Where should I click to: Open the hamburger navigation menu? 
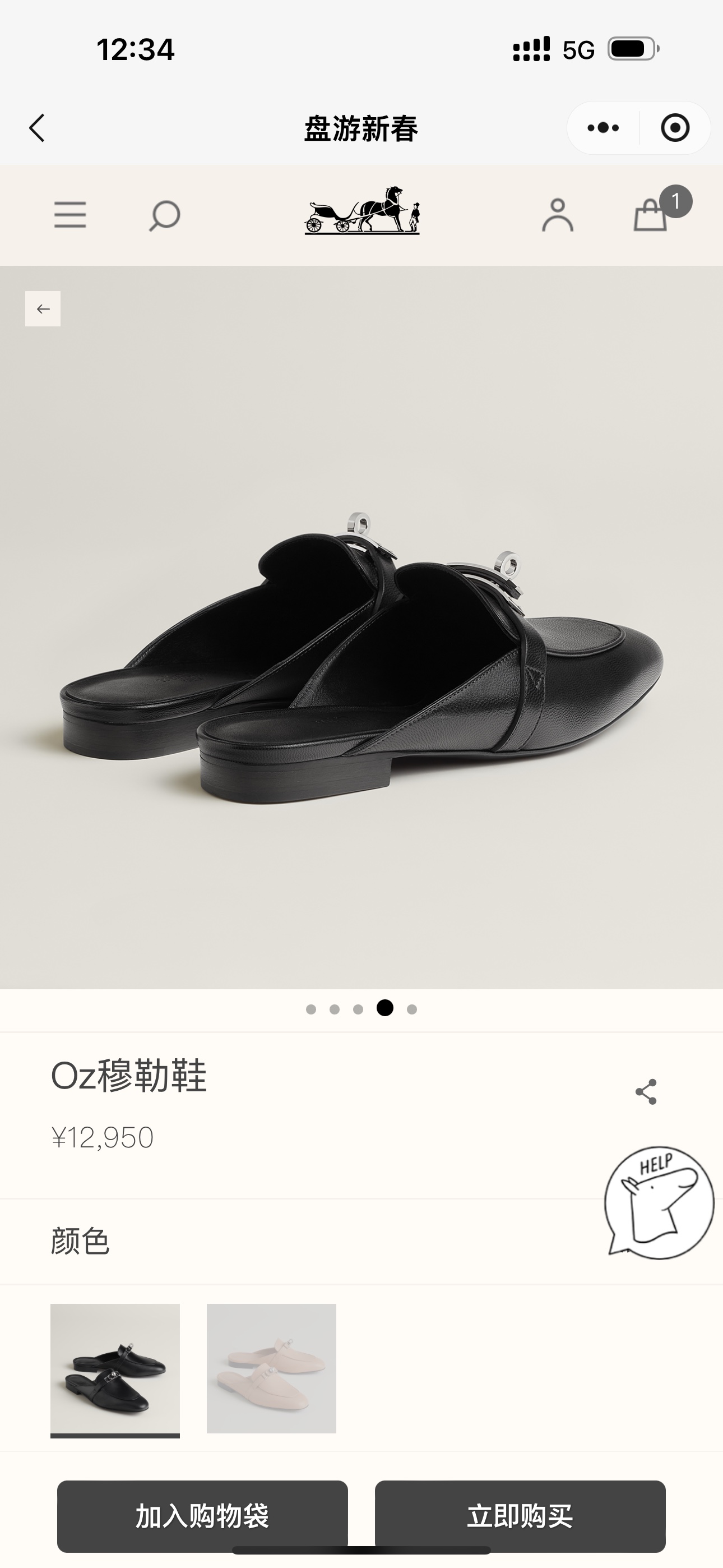(x=70, y=215)
